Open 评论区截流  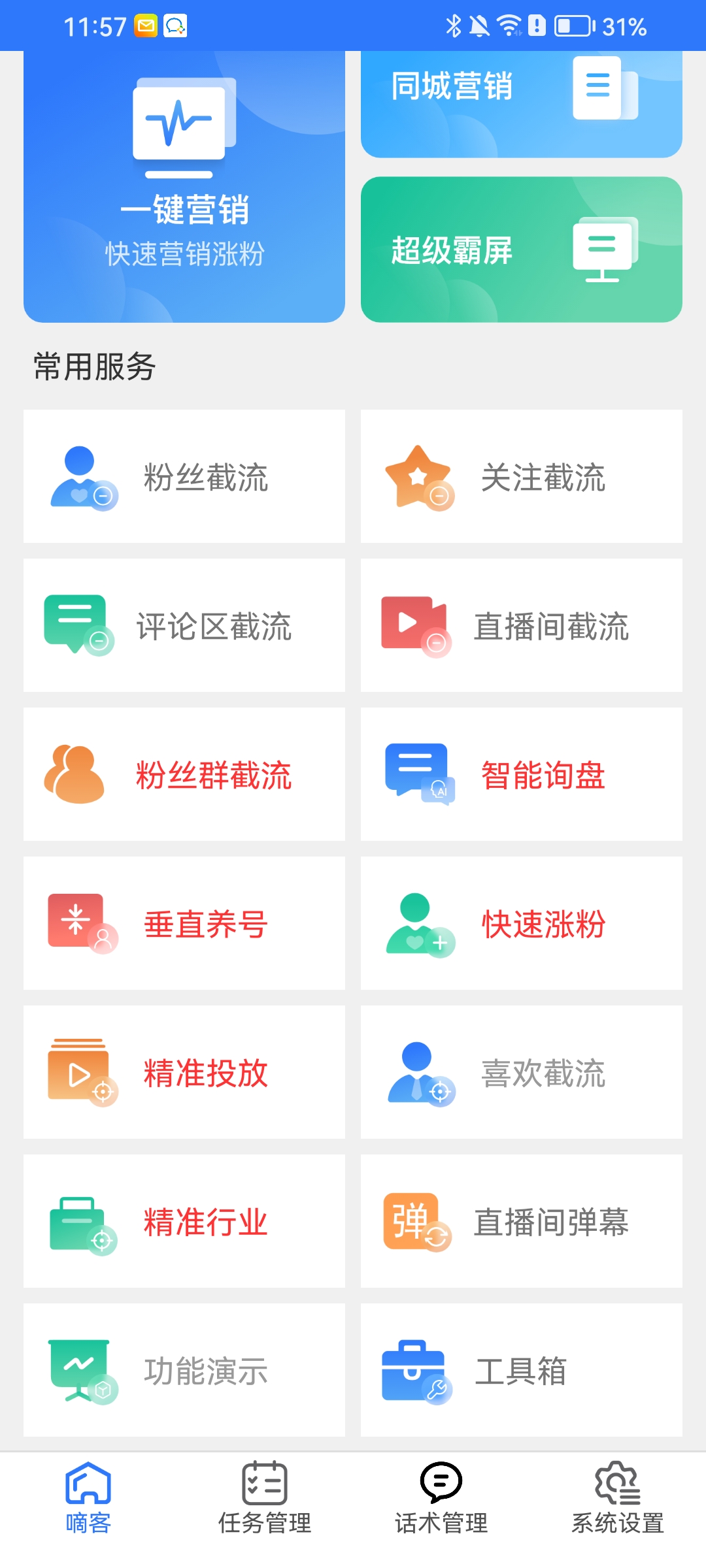[184, 625]
